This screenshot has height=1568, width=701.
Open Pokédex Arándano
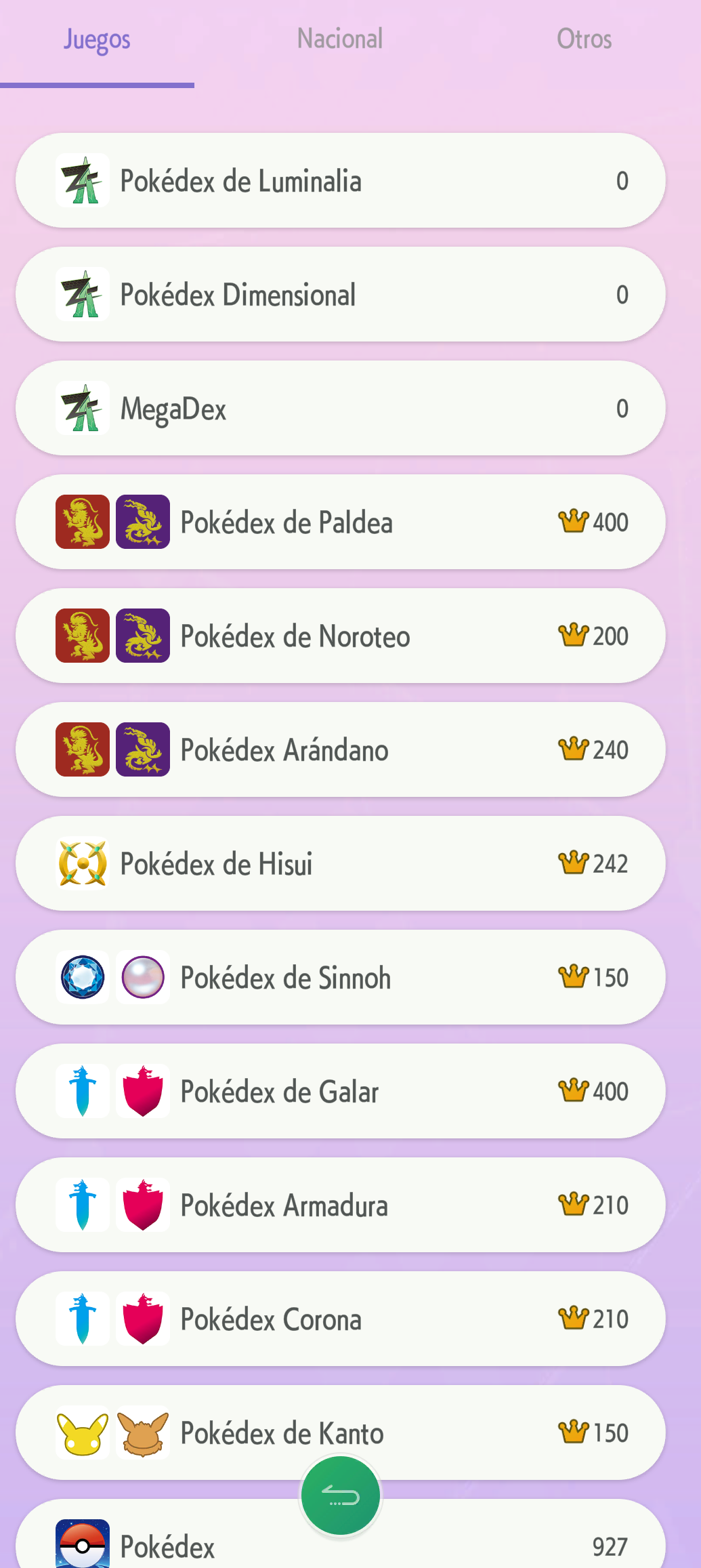click(340, 750)
